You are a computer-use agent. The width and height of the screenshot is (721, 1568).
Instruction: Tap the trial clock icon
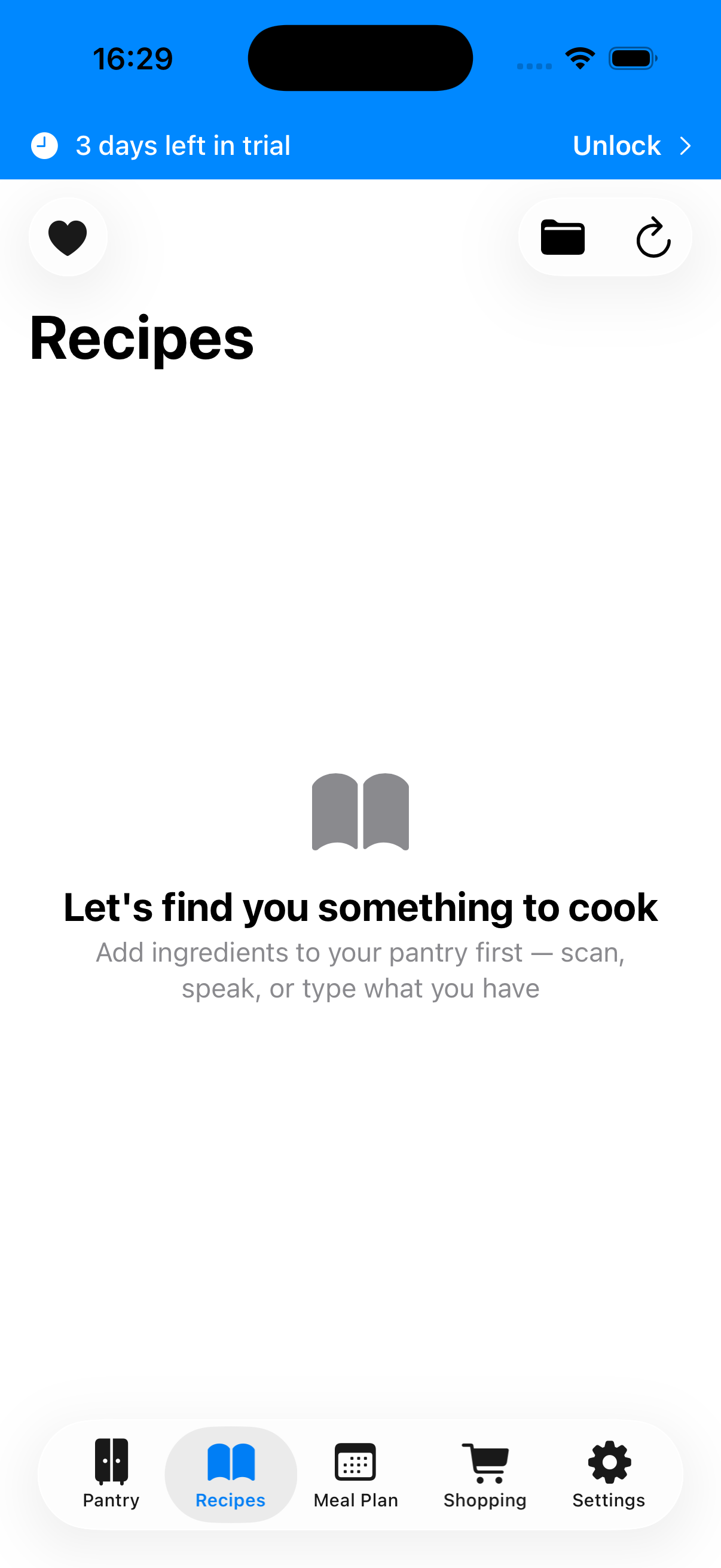coord(43,145)
